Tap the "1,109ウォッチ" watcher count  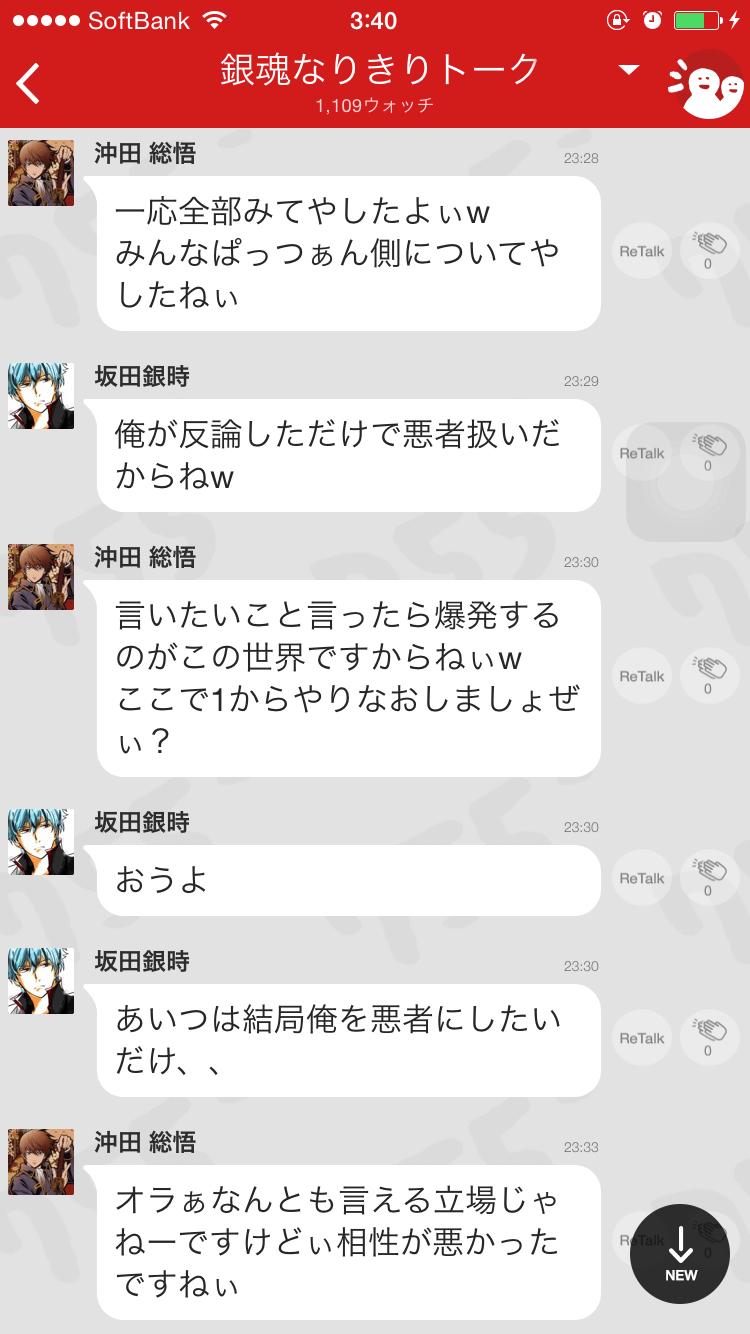[x=375, y=103]
